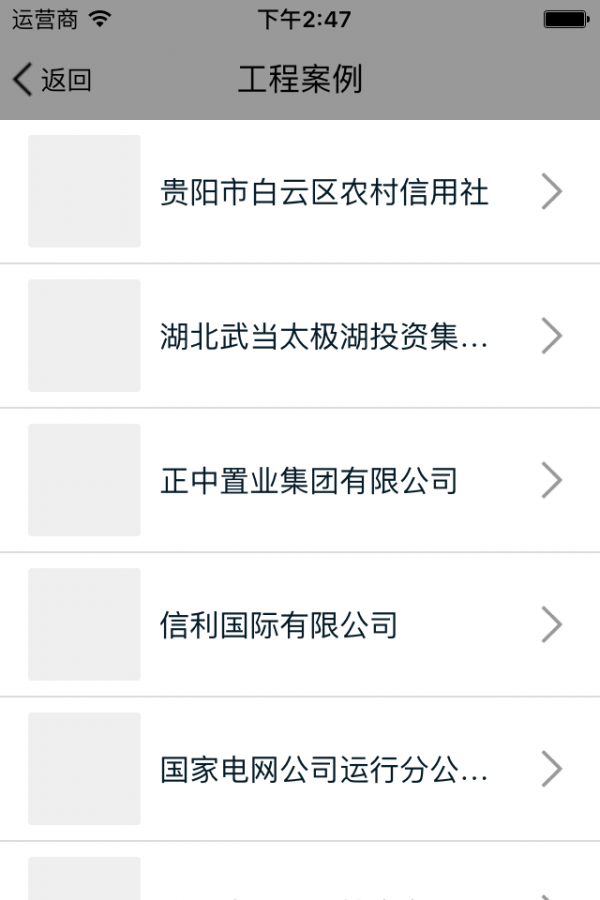Viewport: 600px width, 900px height.
Task: Open 贵阳市白云区农村信用社 case
Action: (x=324, y=192)
